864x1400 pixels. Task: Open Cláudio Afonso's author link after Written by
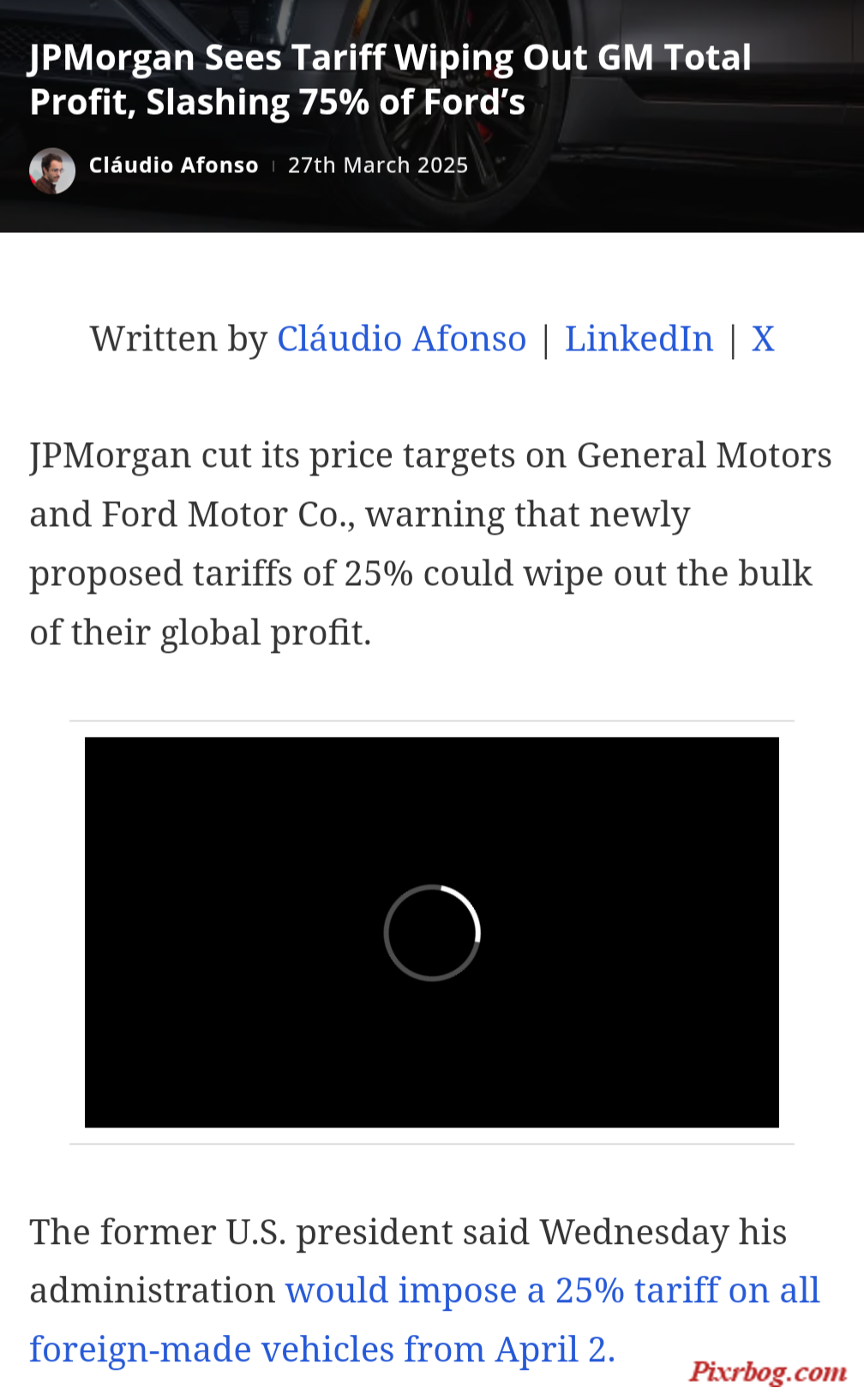(x=401, y=338)
